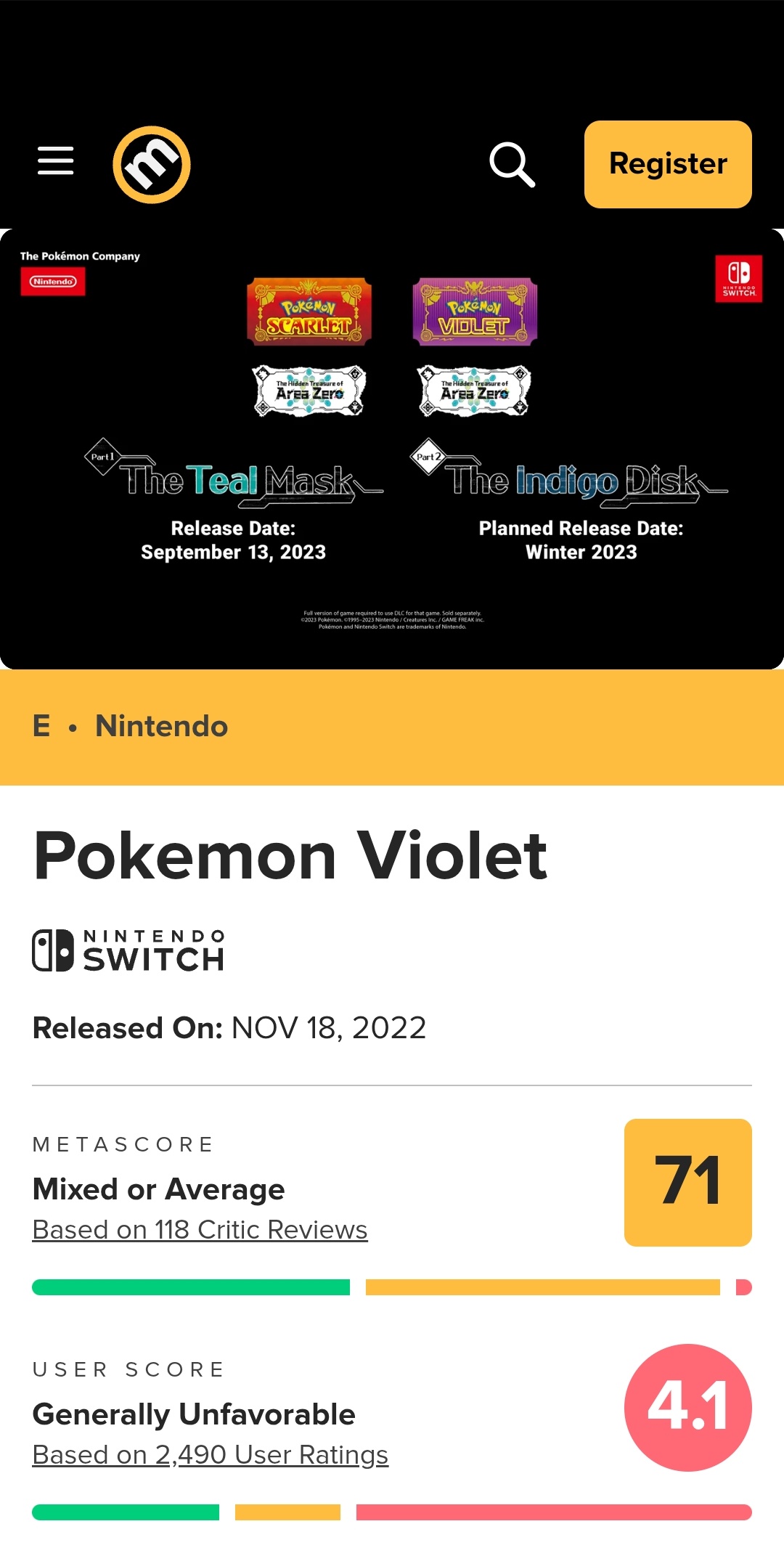The height and width of the screenshot is (1553, 784).
Task: Tap the 71 Metascore badge
Action: point(687,1183)
